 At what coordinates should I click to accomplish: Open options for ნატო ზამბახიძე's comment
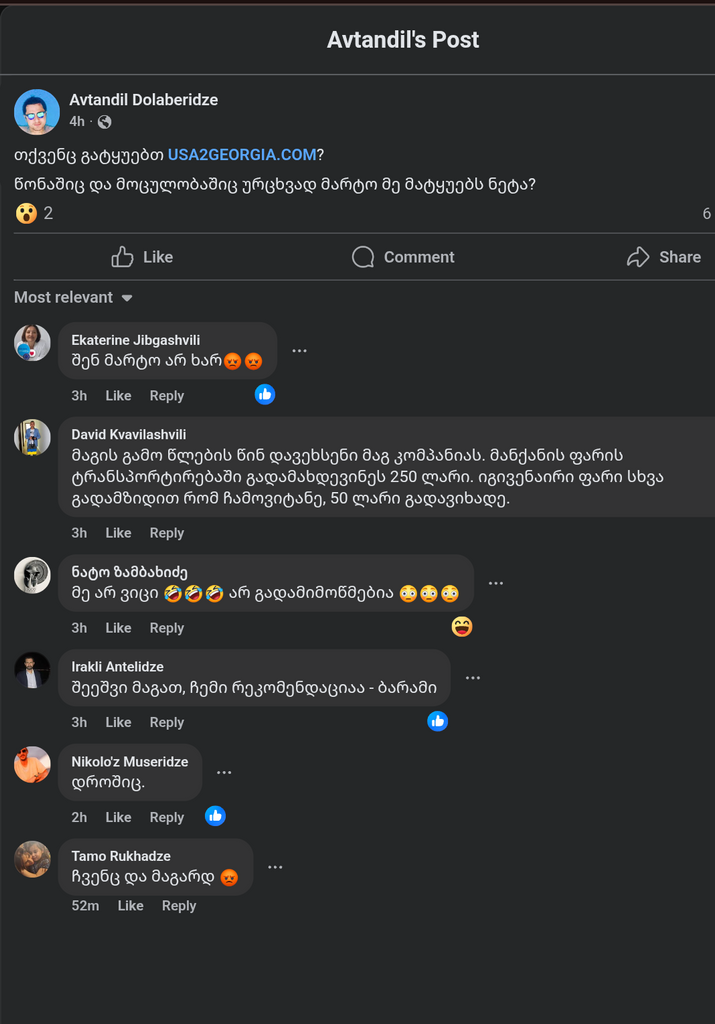[495, 583]
